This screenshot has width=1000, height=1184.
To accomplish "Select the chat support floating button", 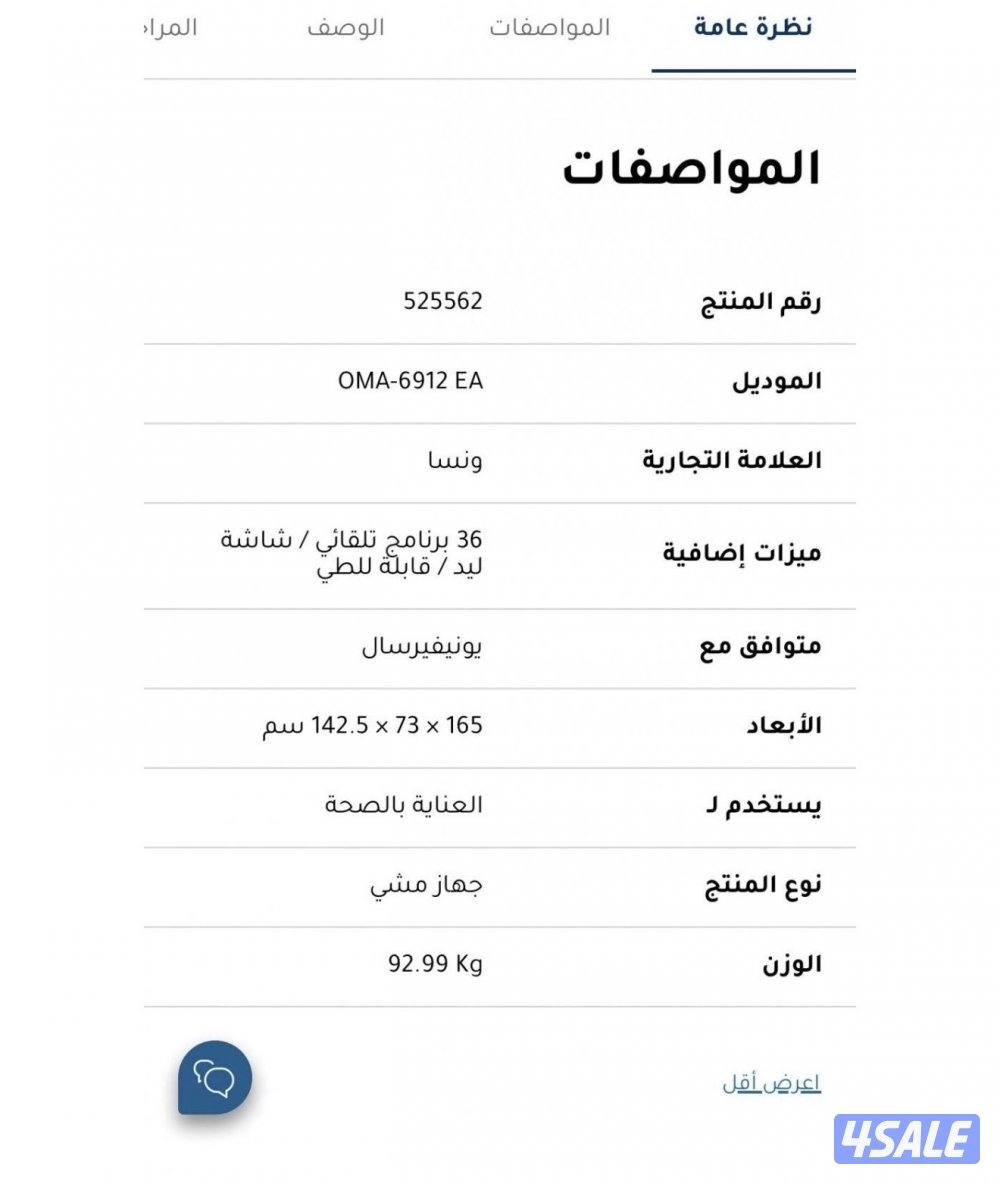I will (213, 1079).
